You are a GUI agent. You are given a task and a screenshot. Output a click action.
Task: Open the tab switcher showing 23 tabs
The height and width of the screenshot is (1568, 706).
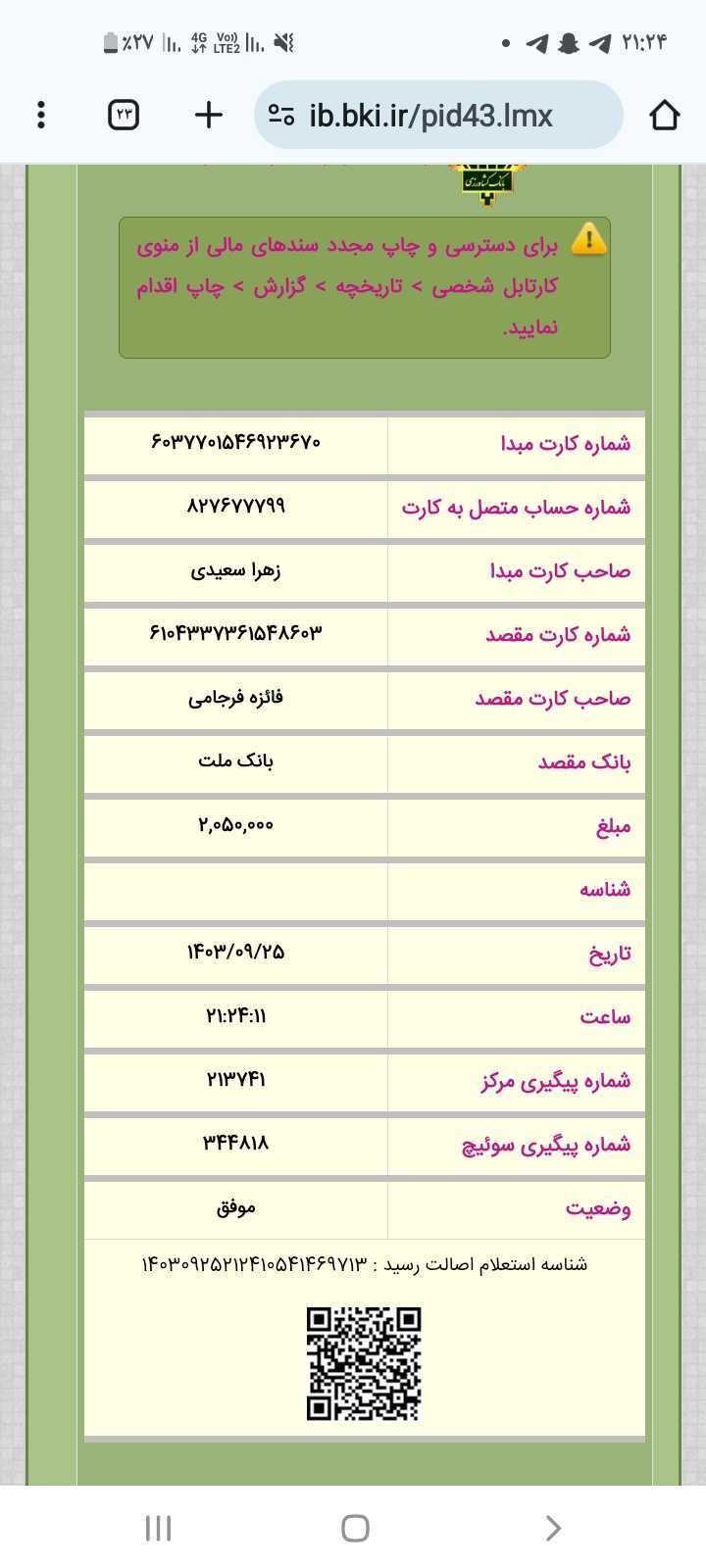click(124, 116)
